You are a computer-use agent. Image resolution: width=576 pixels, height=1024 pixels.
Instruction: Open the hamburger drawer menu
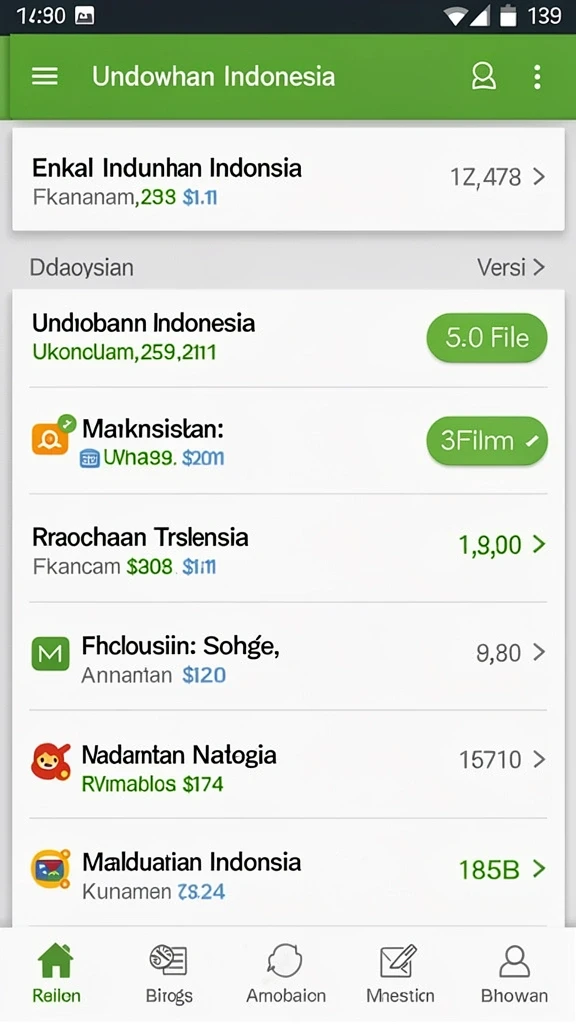click(45, 76)
